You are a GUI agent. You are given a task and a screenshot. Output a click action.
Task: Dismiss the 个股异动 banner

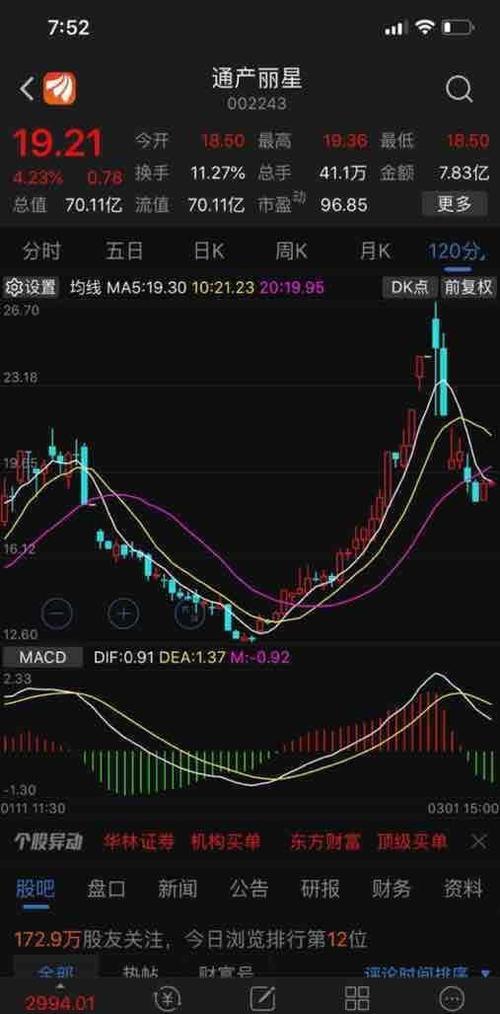(479, 841)
